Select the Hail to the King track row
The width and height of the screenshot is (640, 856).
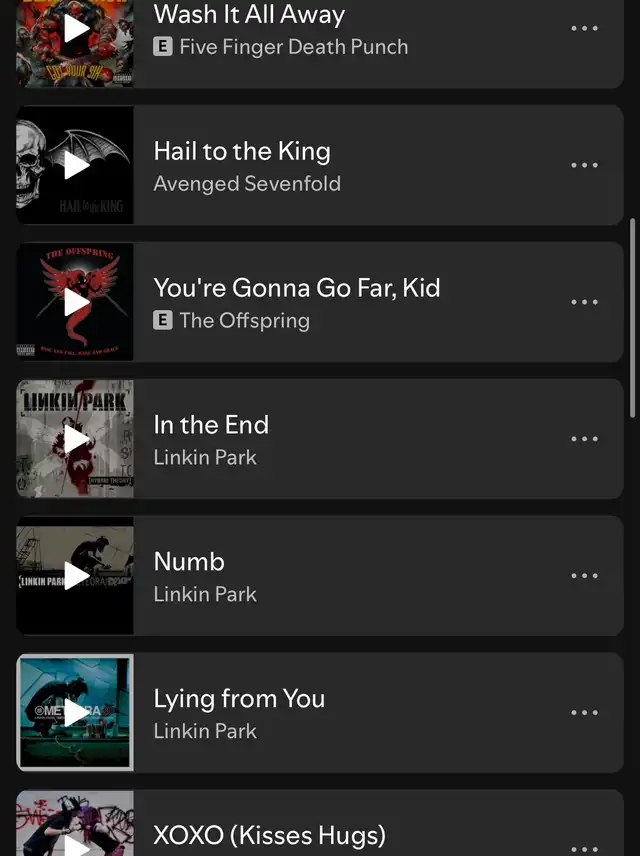click(350, 166)
